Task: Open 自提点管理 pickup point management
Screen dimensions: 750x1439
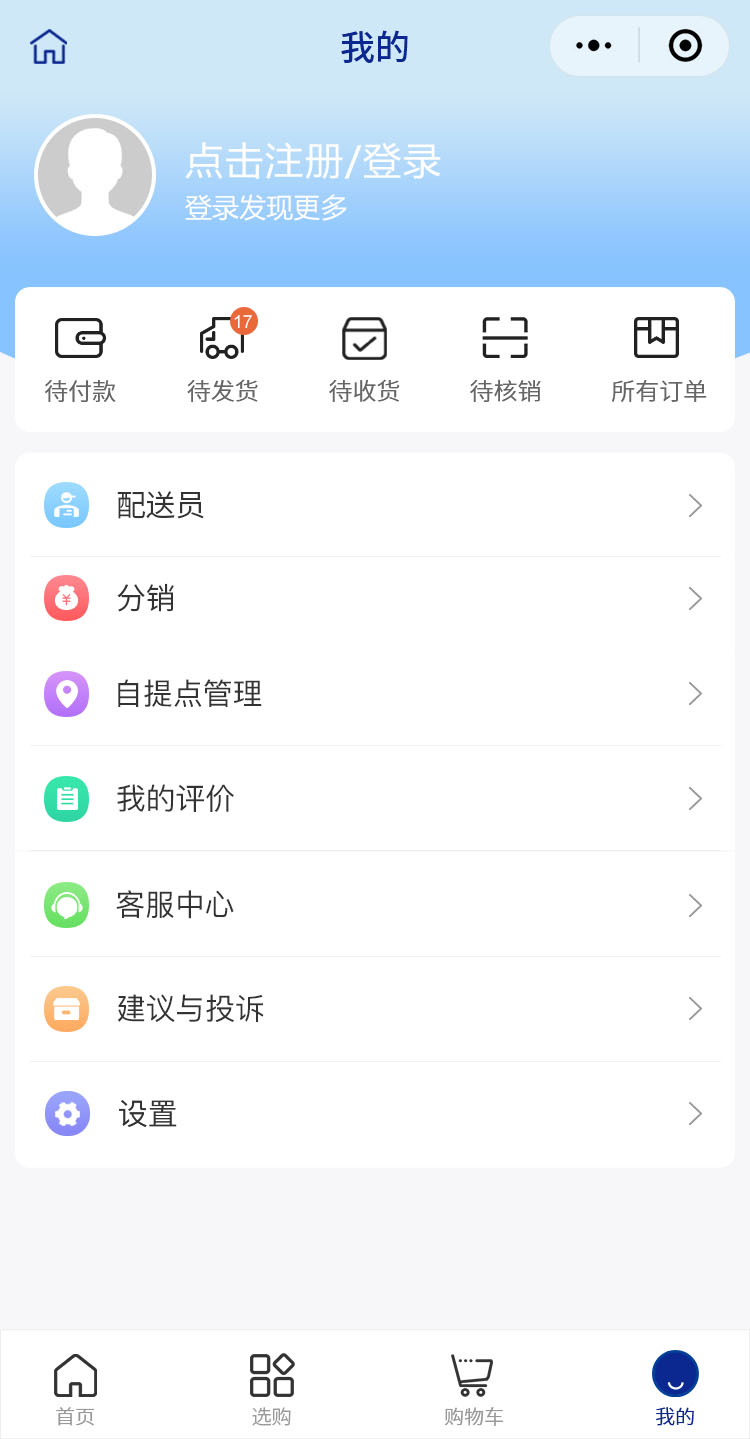Action: 375,693
